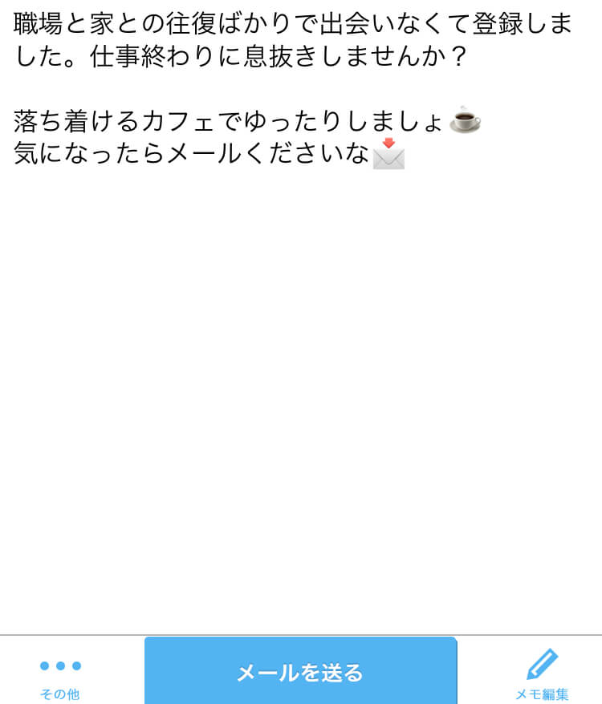
Task: Tap the メールを送る button
Action: coord(300,672)
